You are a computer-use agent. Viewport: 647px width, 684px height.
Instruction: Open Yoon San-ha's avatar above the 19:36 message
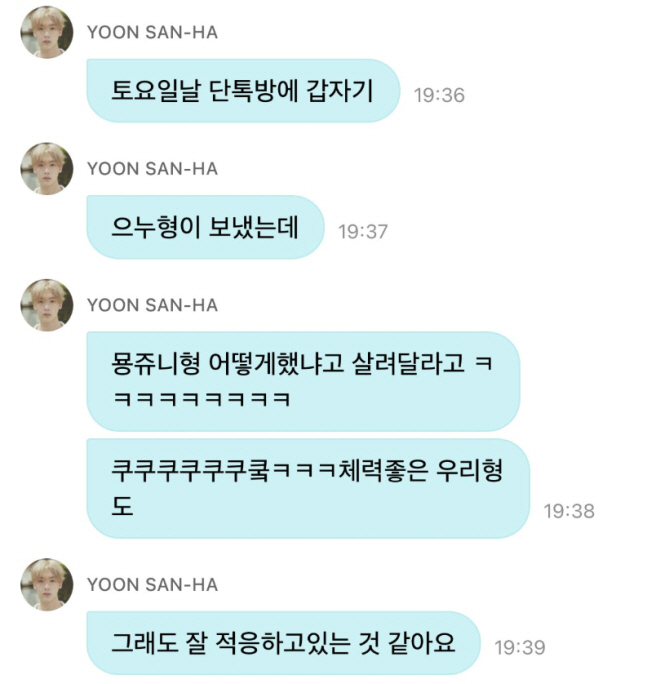point(47,33)
